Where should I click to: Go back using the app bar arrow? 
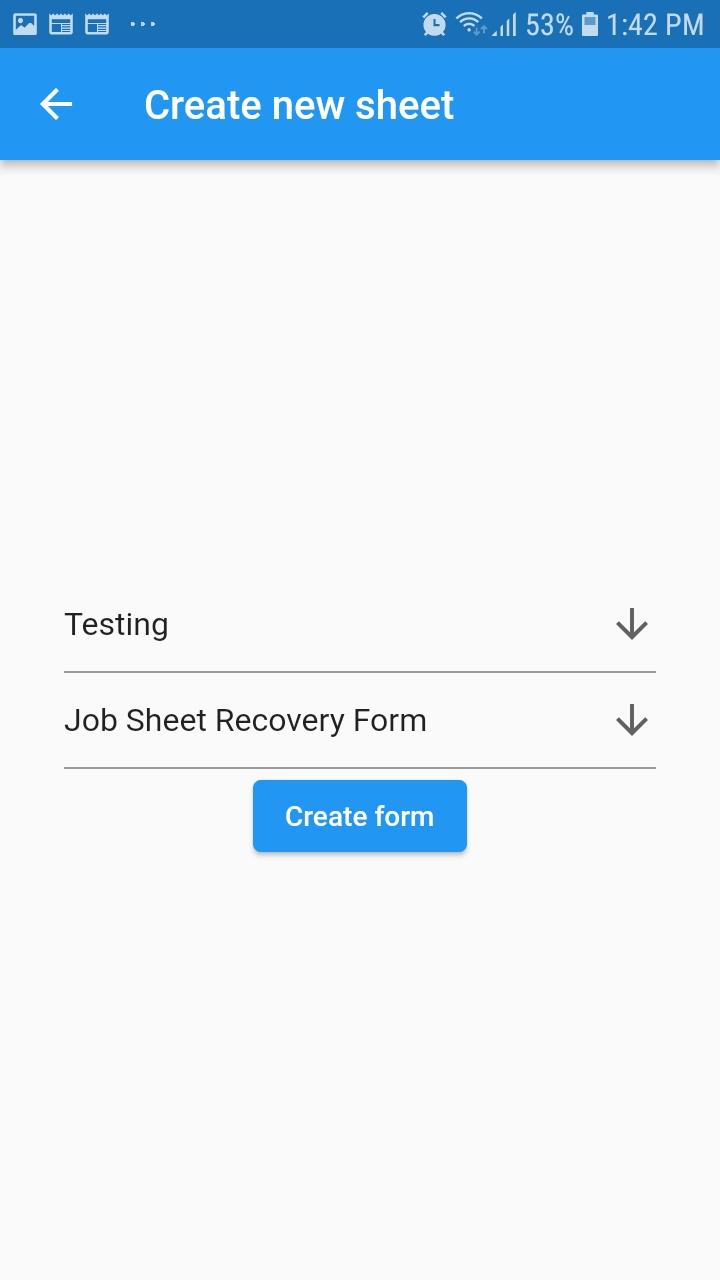coord(56,104)
